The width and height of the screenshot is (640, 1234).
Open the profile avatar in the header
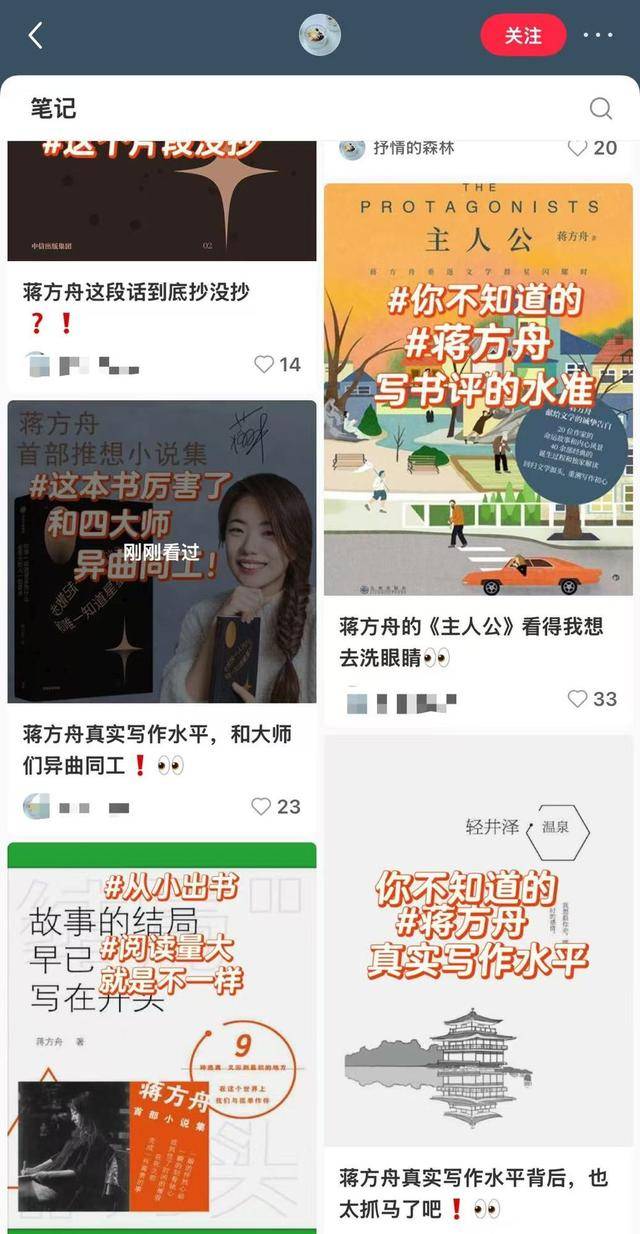[320, 36]
